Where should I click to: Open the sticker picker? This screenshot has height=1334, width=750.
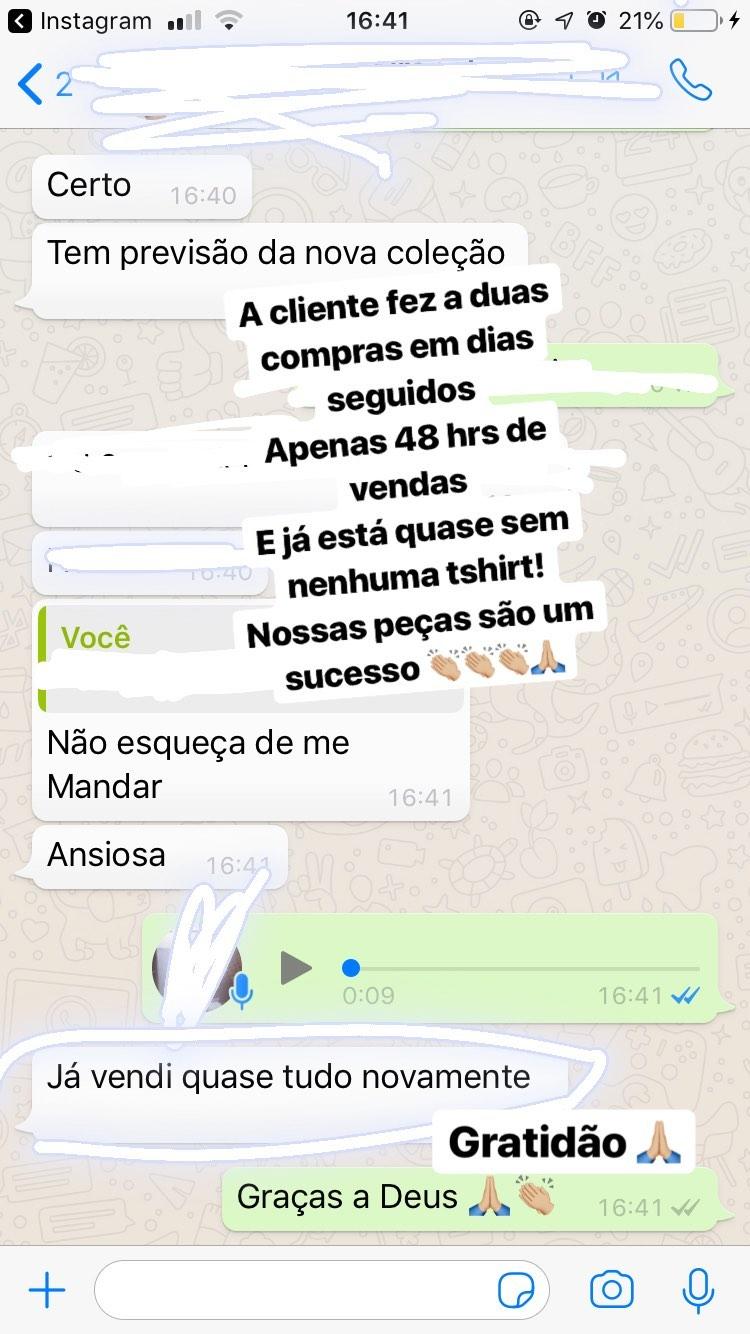[516, 1291]
